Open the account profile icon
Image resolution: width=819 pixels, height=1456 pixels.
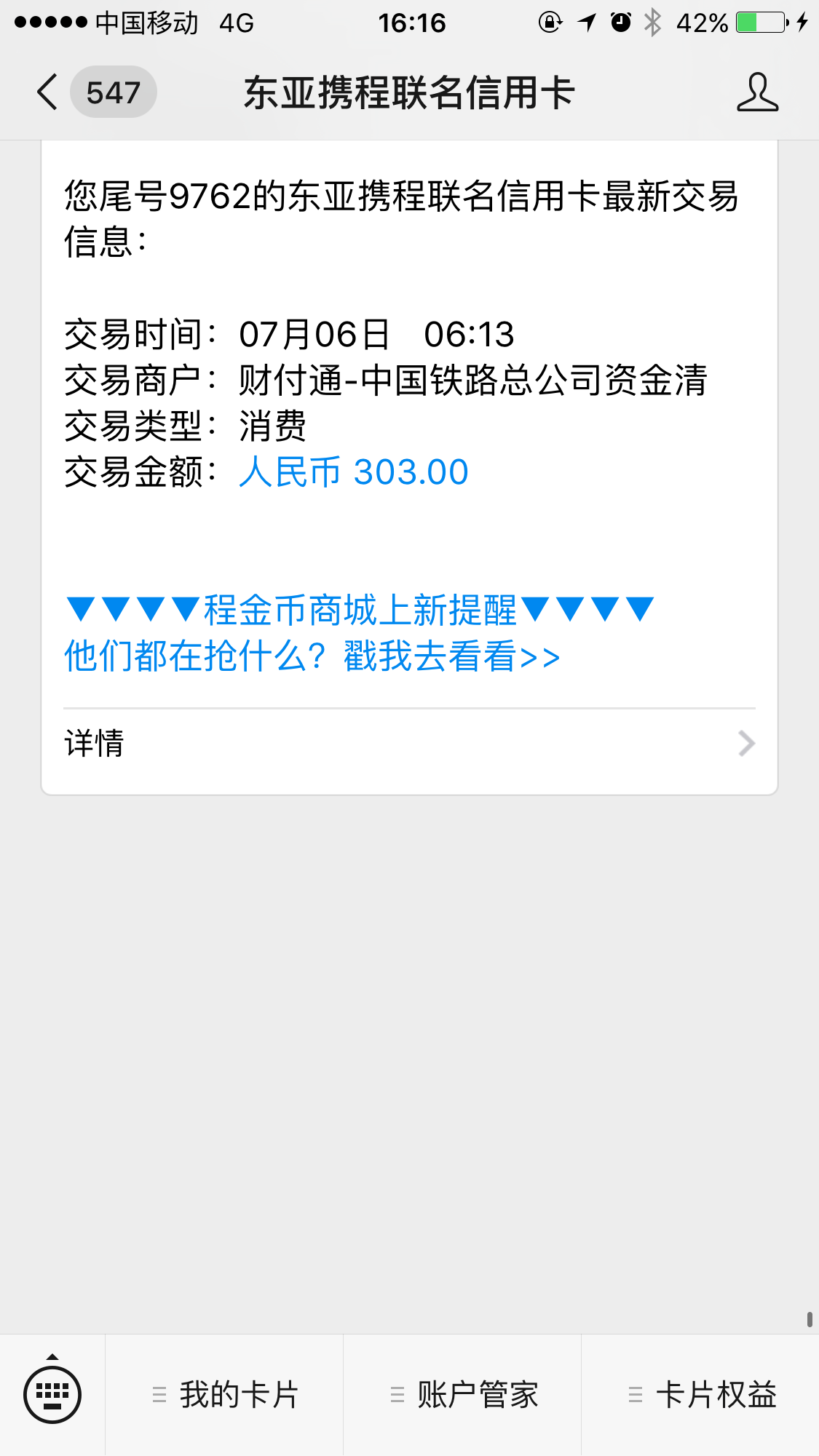pos(757,92)
